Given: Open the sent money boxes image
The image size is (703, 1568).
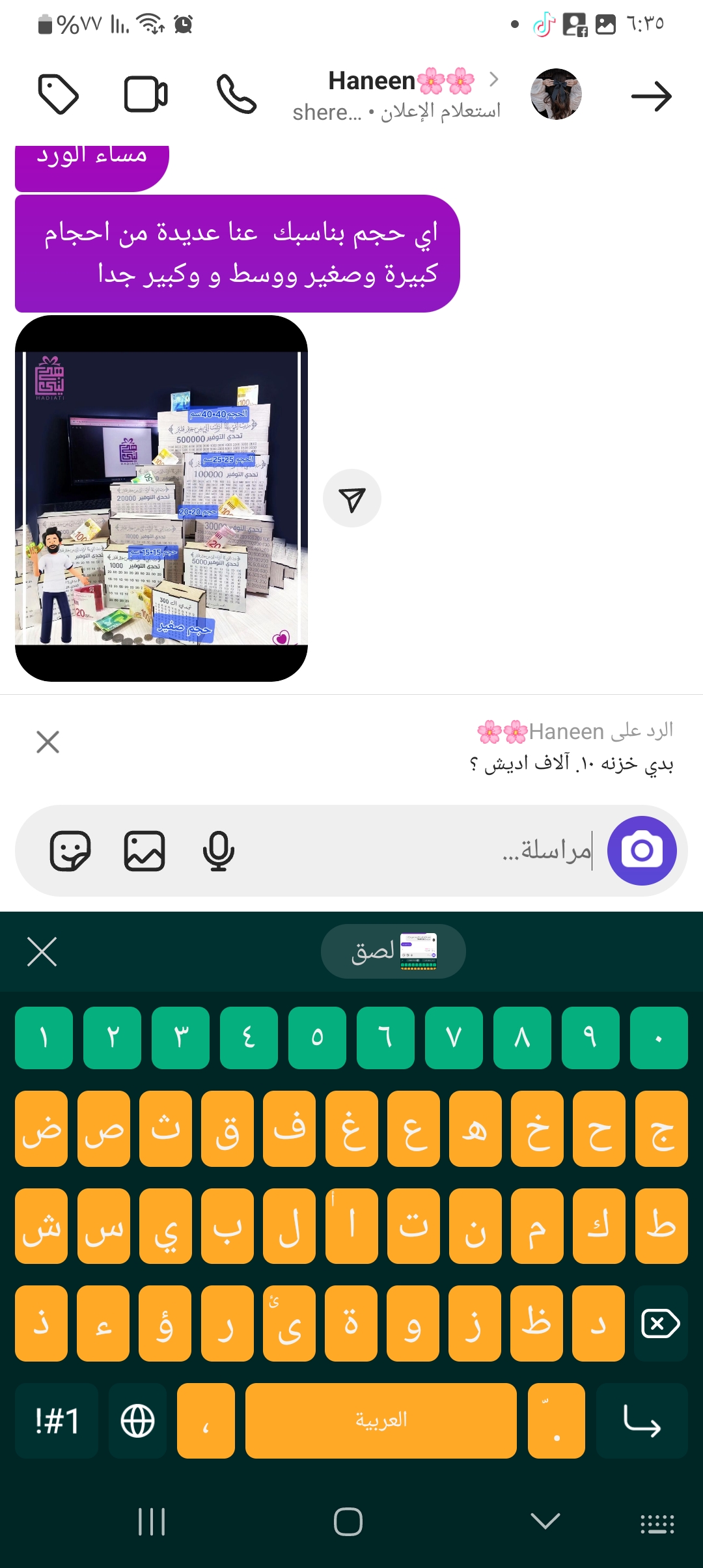Looking at the screenshot, I should click(161, 498).
